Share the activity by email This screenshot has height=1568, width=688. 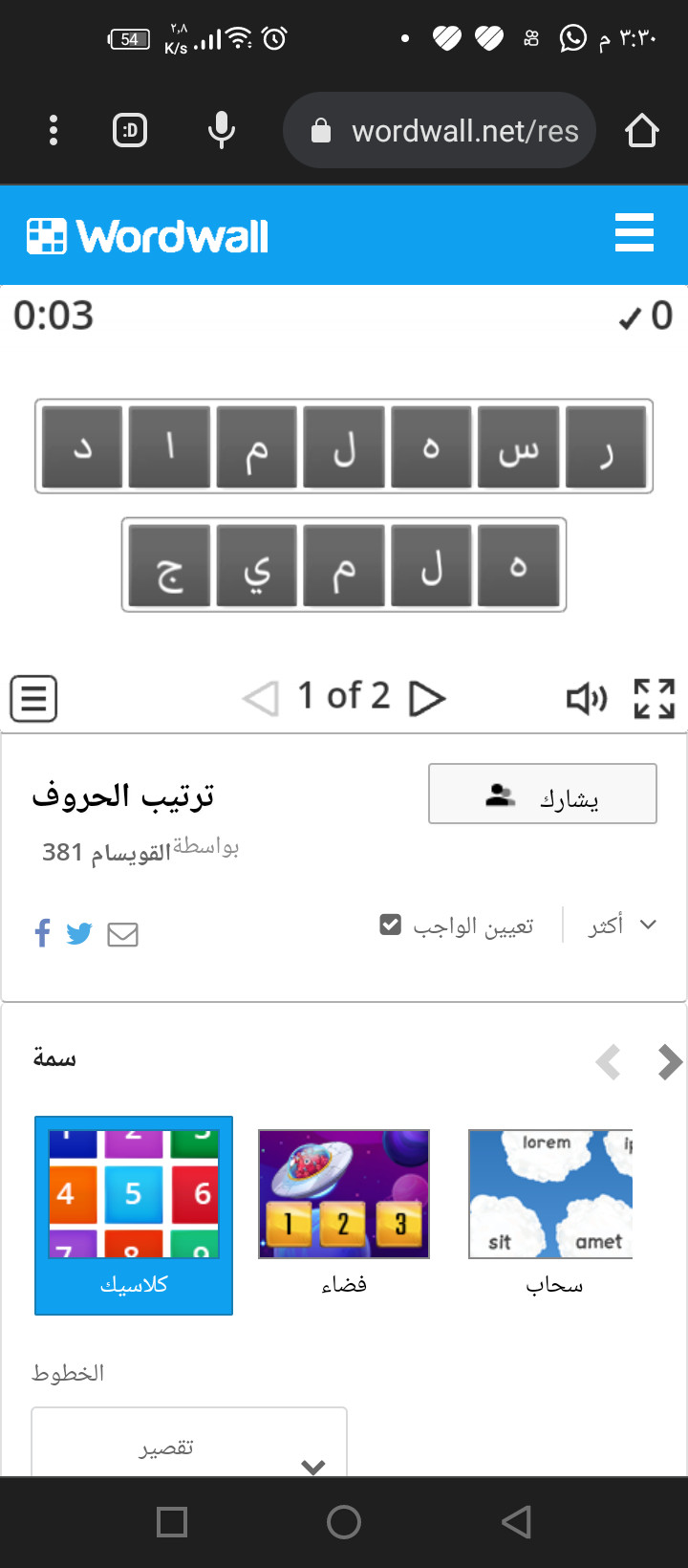point(122,934)
